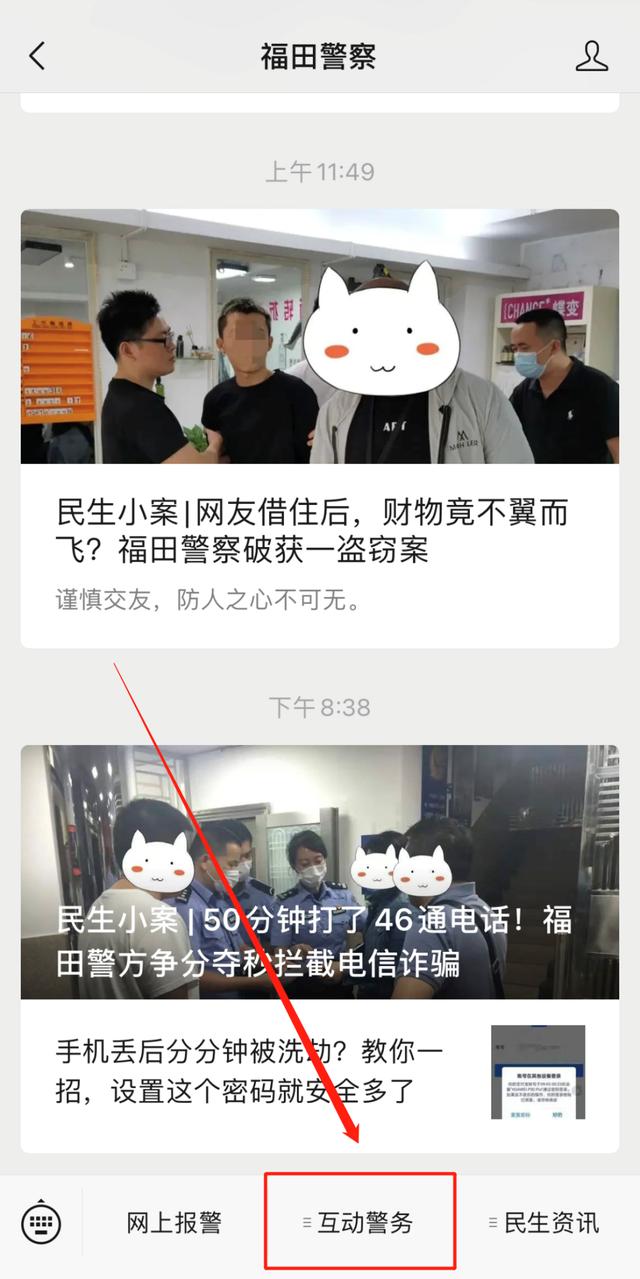Open the 网上报警 menu
The image size is (640, 1279).
[x=174, y=1222]
